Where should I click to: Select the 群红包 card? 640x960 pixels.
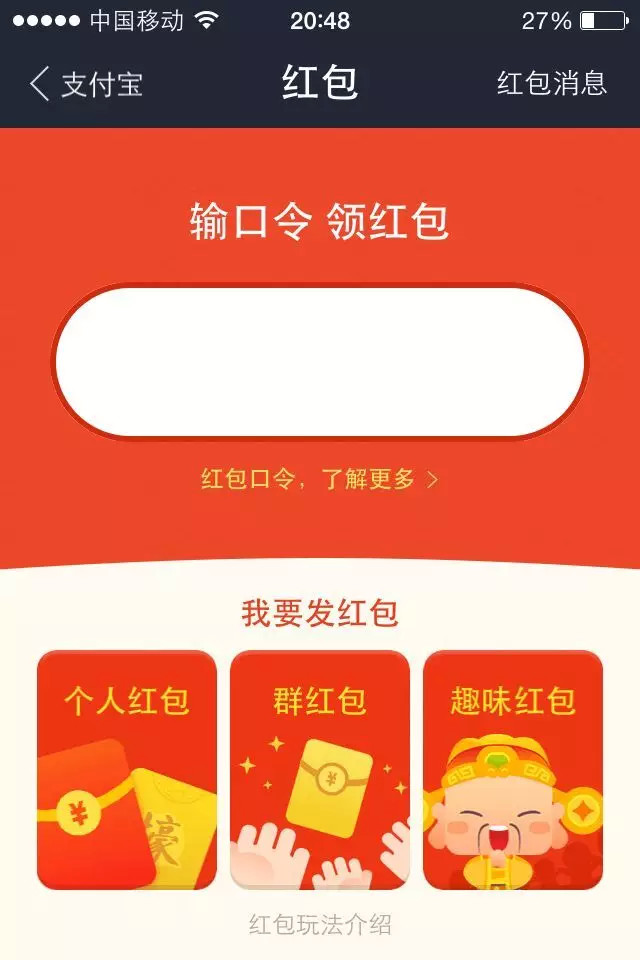(319, 770)
